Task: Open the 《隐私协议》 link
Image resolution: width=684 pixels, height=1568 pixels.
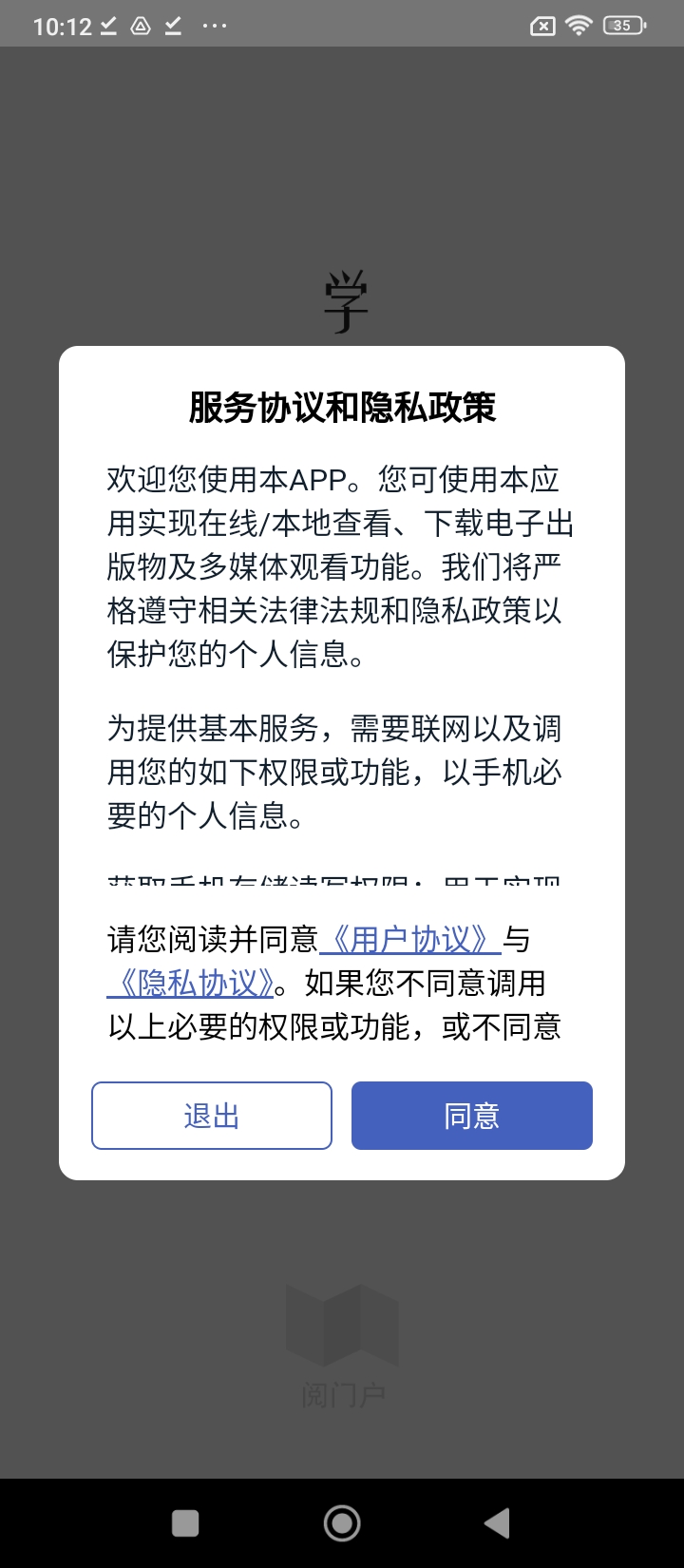Action: click(x=191, y=984)
